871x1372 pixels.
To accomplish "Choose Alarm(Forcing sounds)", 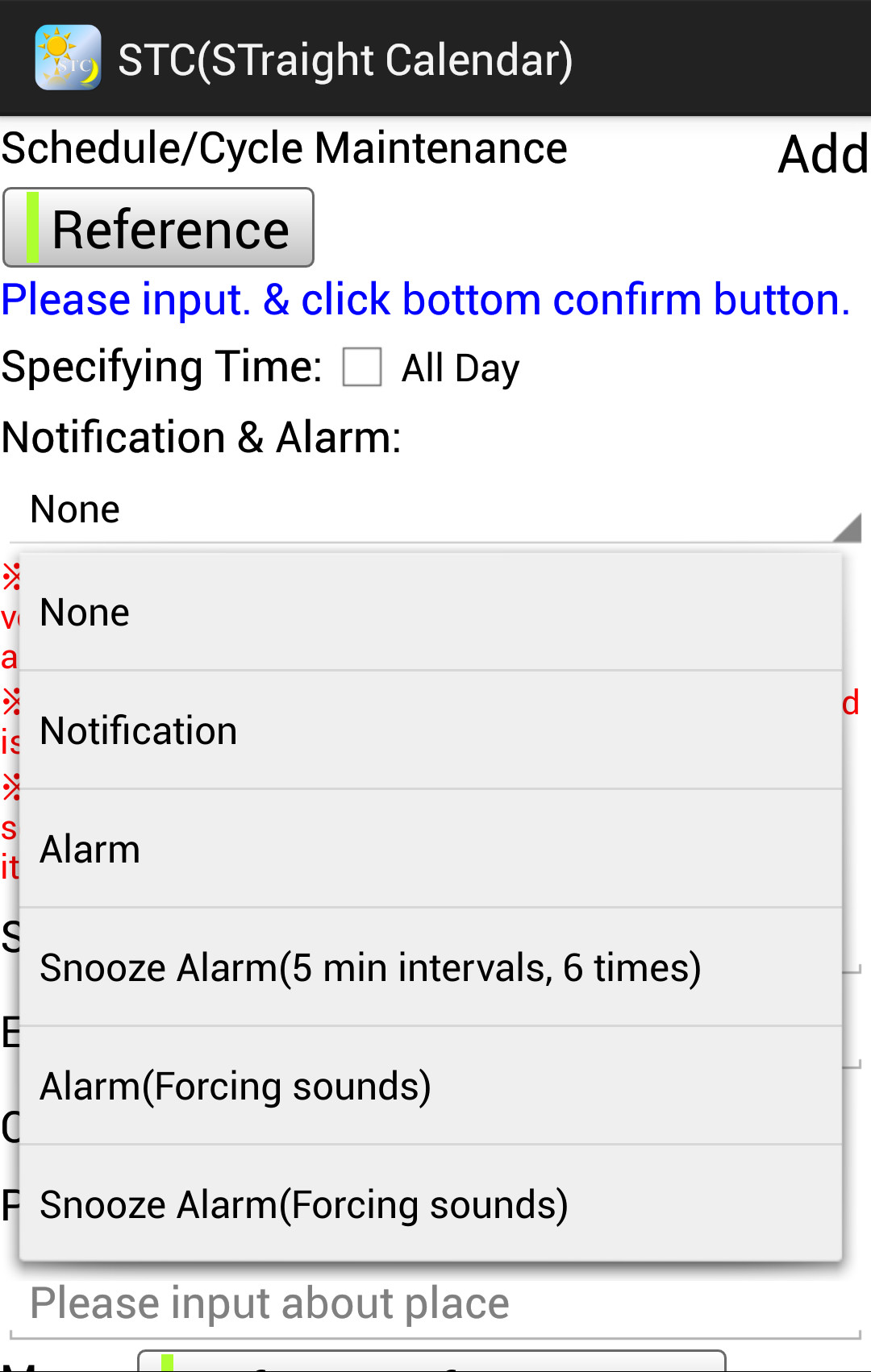I will coord(431,1086).
